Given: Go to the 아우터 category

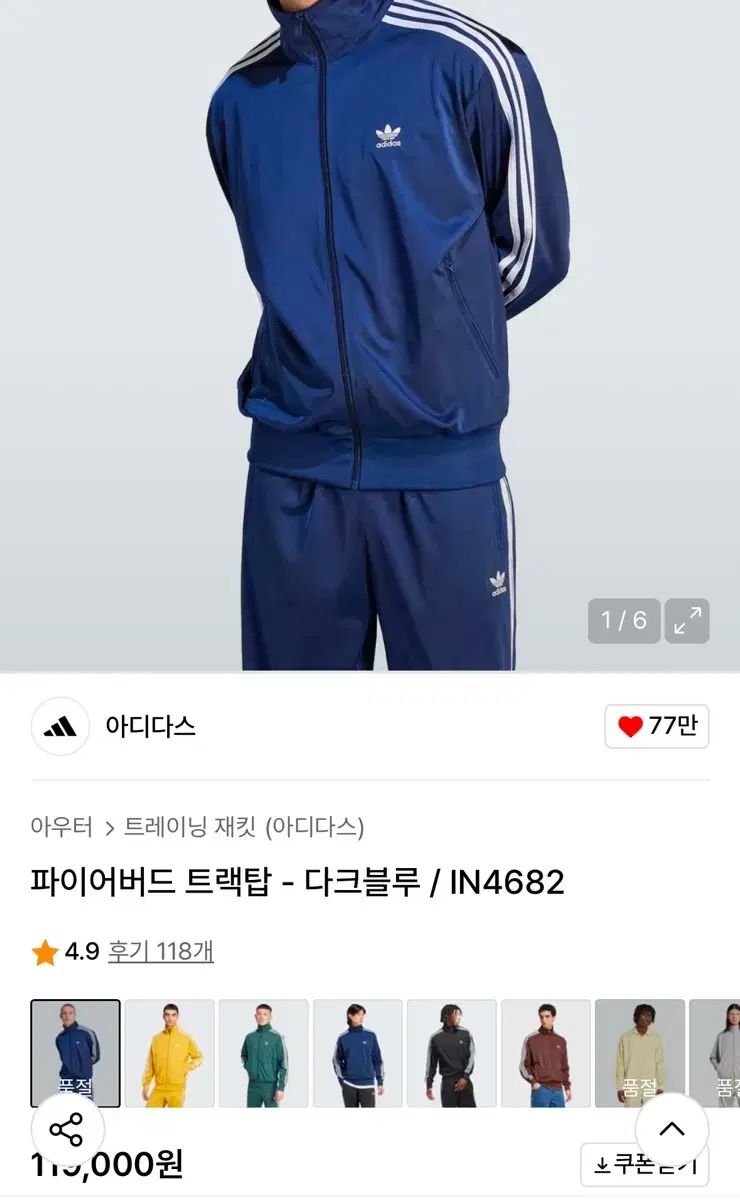Looking at the screenshot, I should coord(61,827).
